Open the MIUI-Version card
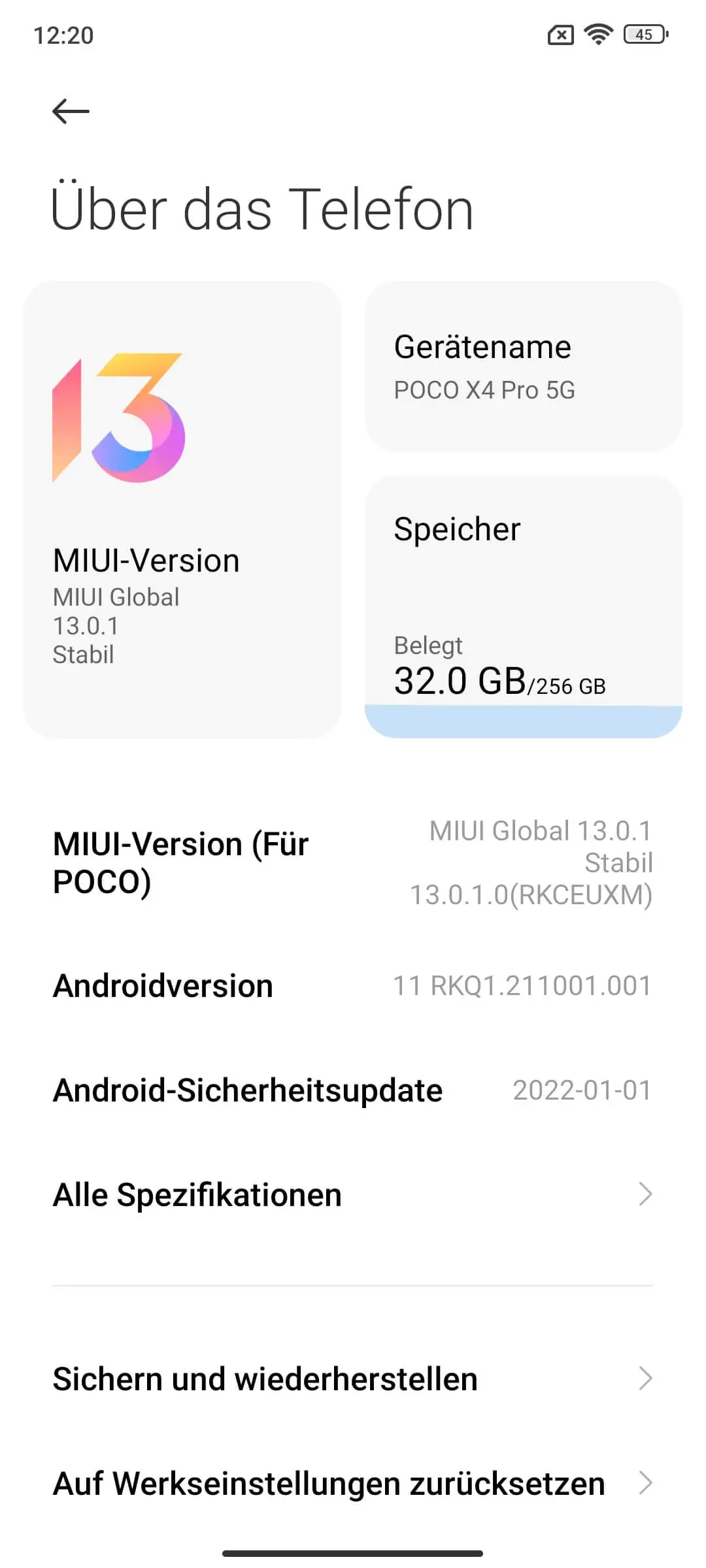Screen dimensions: 706x1568 (182, 510)
